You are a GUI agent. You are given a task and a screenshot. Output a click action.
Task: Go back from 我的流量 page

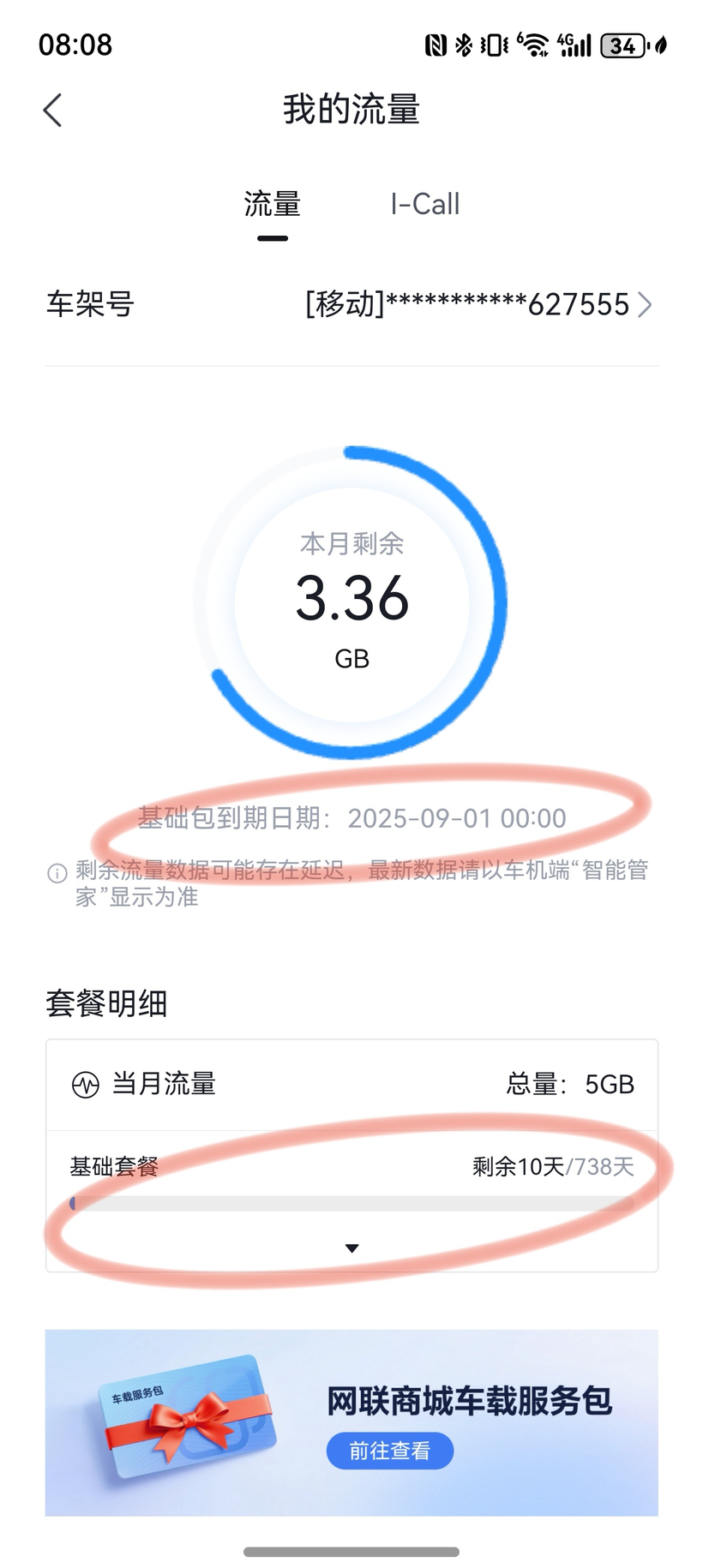tap(53, 111)
